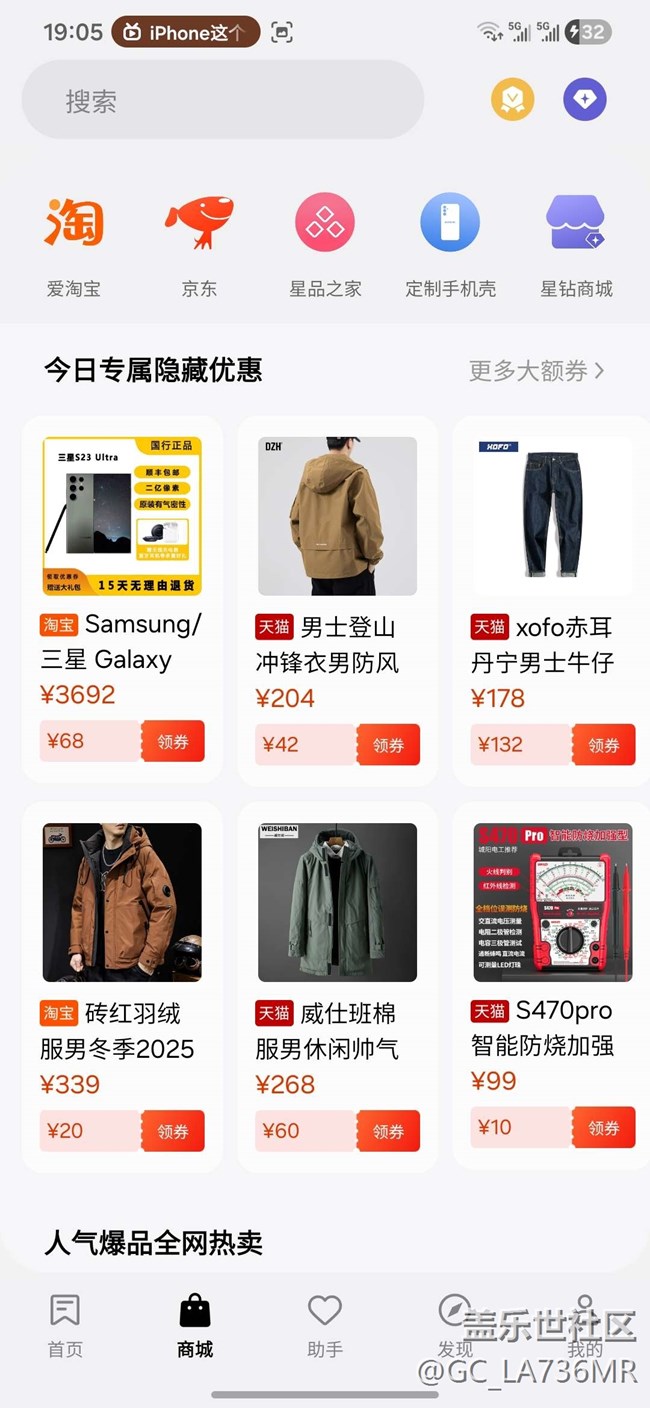Switch to the 助手 tab
The width and height of the screenshot is (650, 1408).
point(325,1325)
